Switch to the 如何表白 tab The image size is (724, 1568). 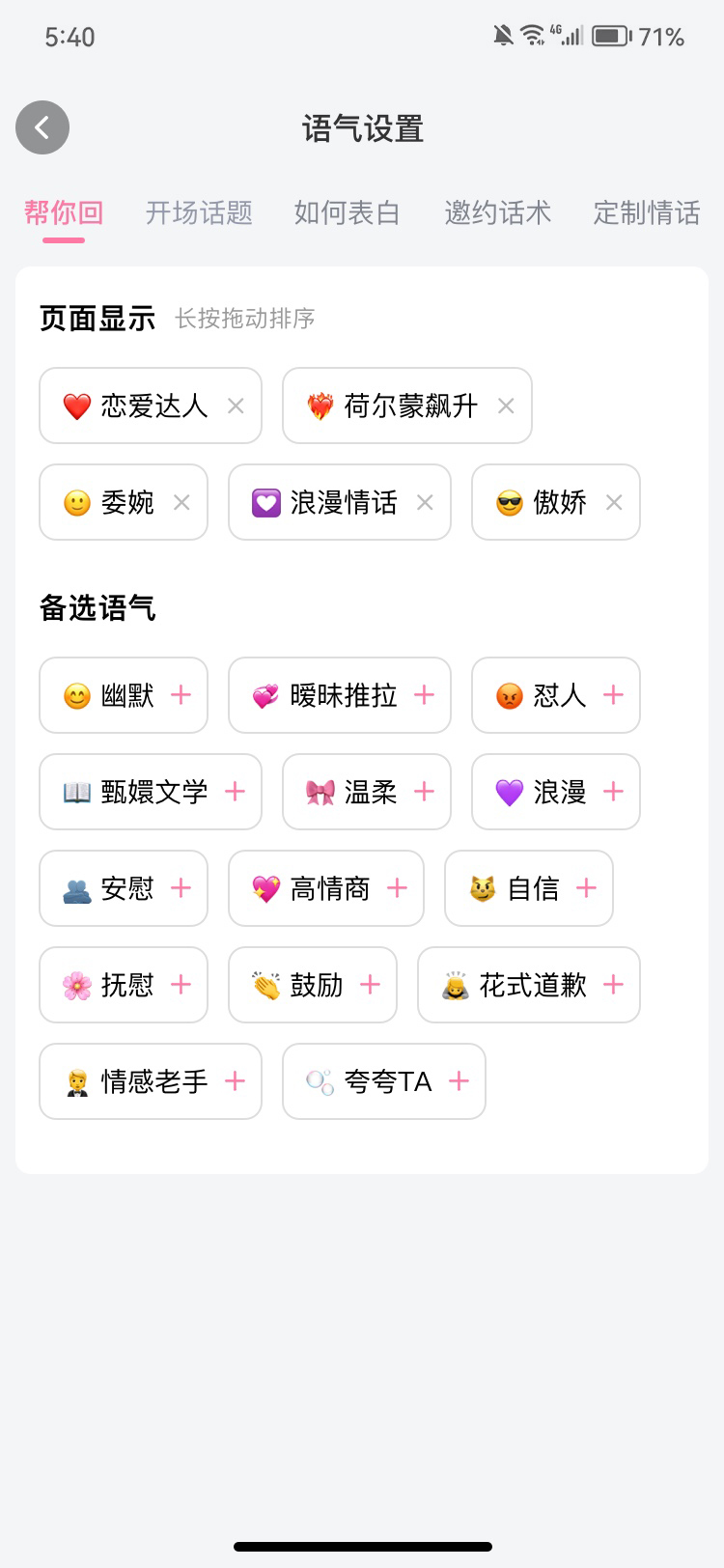348,212
